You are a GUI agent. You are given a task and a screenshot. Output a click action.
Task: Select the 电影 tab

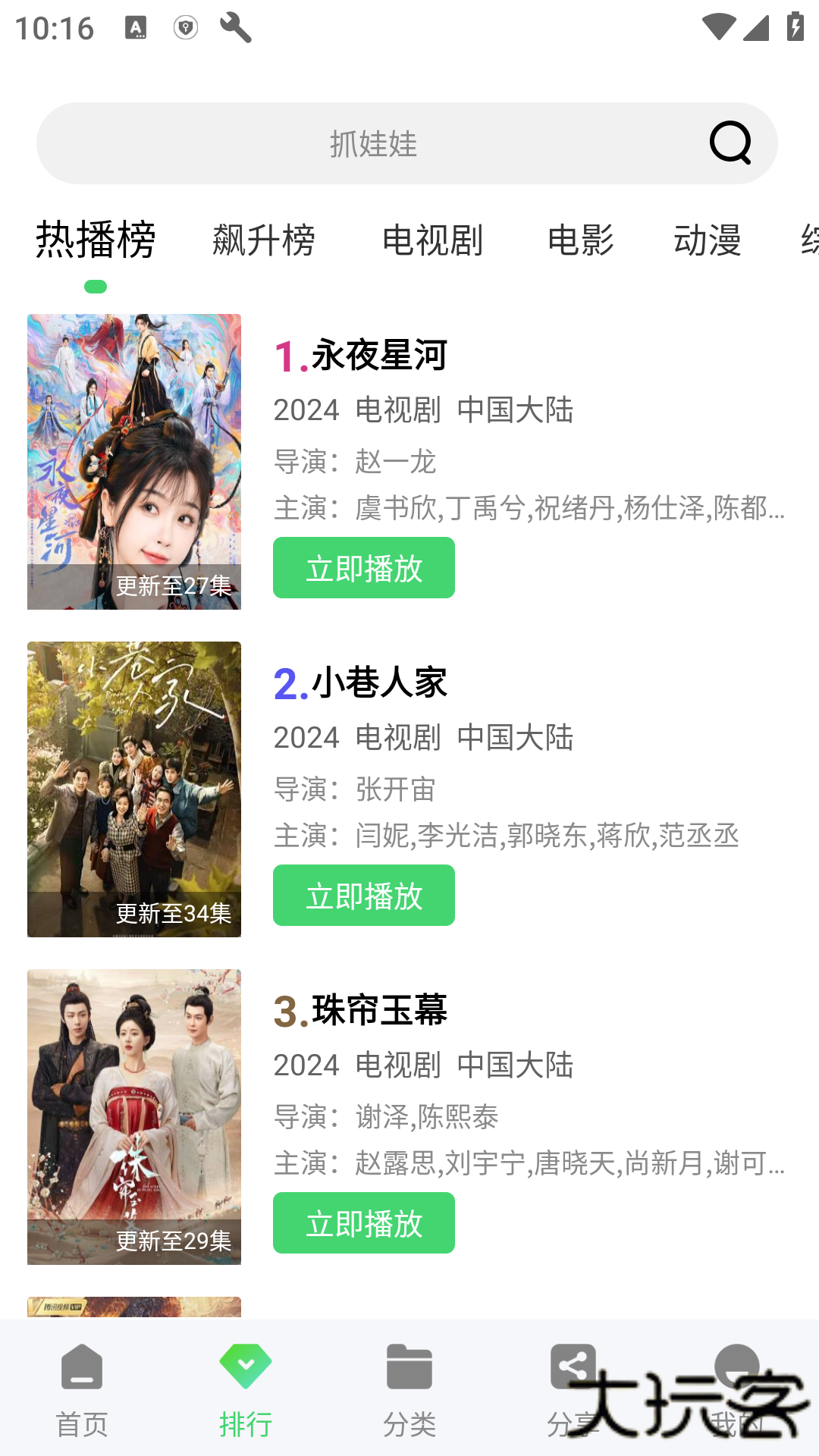click(x=582, y=241)
